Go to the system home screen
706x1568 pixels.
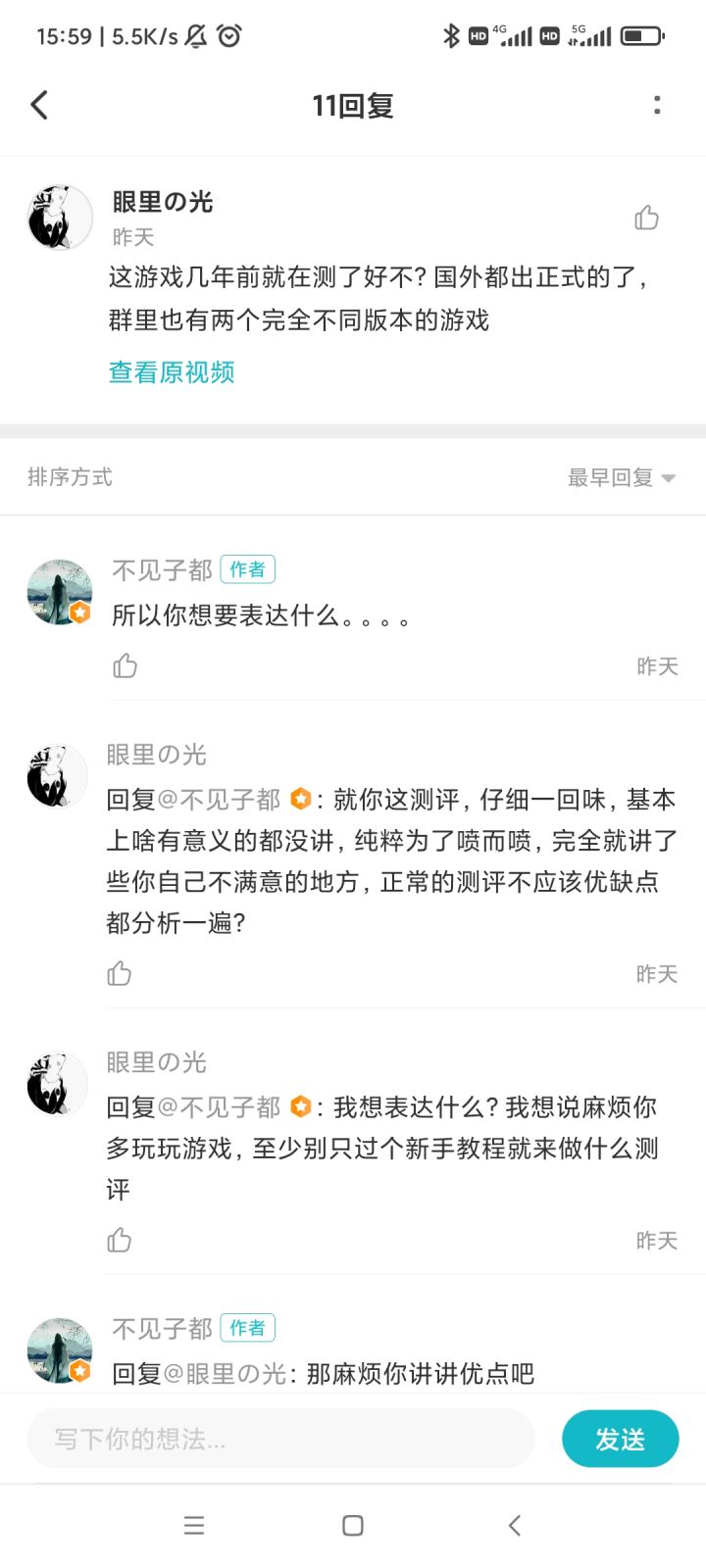click(353, 1525)
